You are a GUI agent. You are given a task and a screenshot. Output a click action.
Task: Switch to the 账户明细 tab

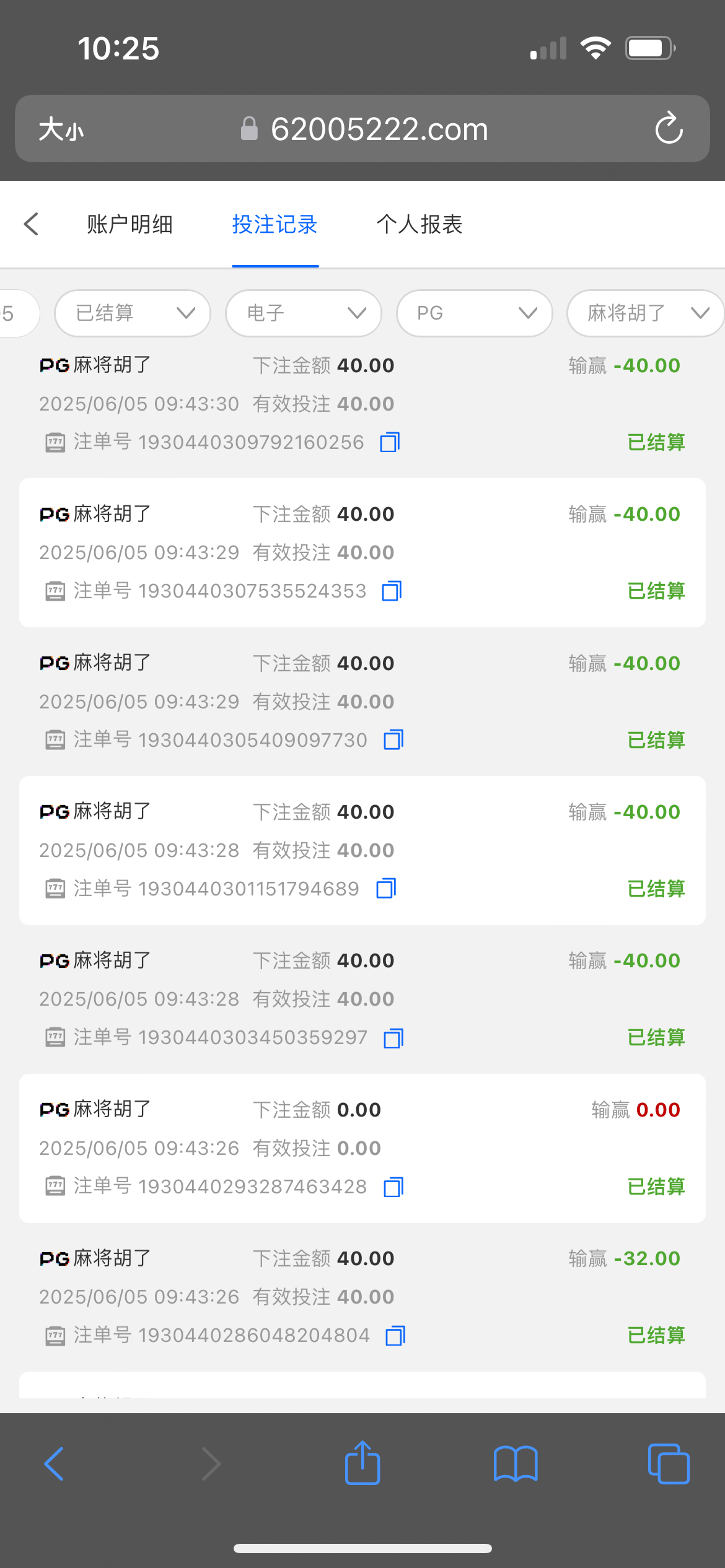pos(130,224)
